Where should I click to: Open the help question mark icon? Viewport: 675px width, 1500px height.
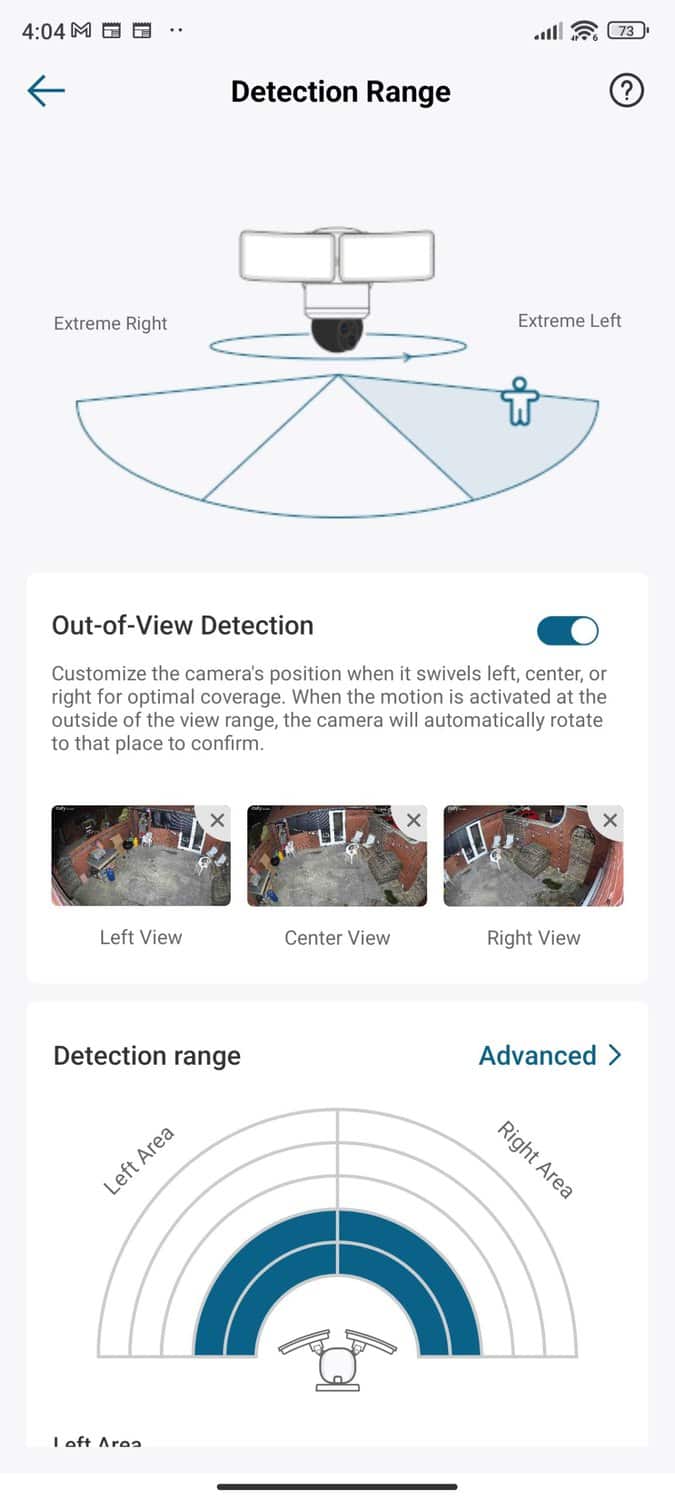(626, 91)
